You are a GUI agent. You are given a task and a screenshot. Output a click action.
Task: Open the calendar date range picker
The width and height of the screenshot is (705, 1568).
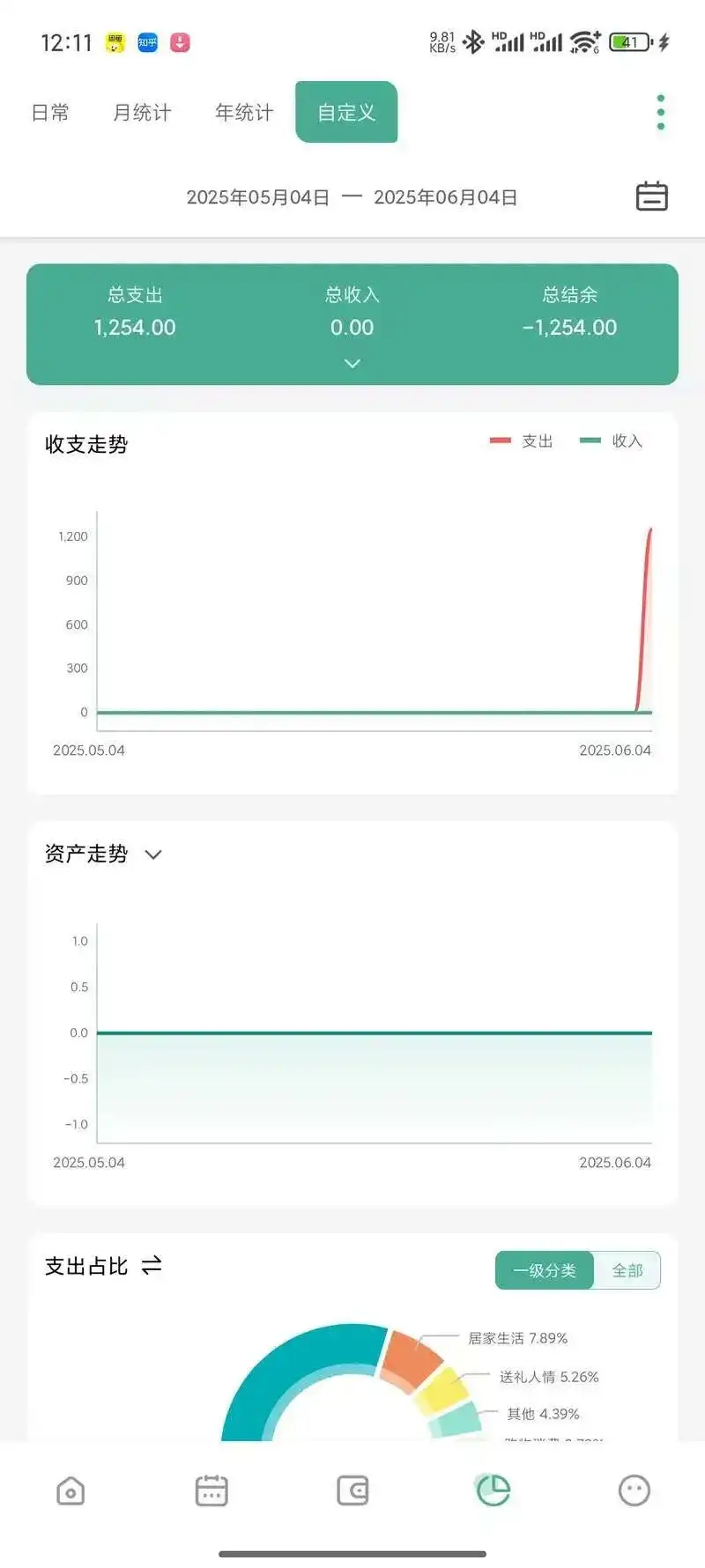[651, 196]
